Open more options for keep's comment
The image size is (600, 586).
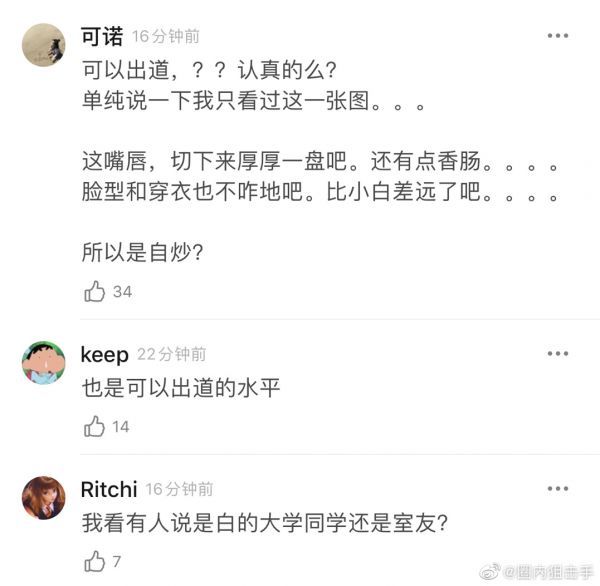558,354
